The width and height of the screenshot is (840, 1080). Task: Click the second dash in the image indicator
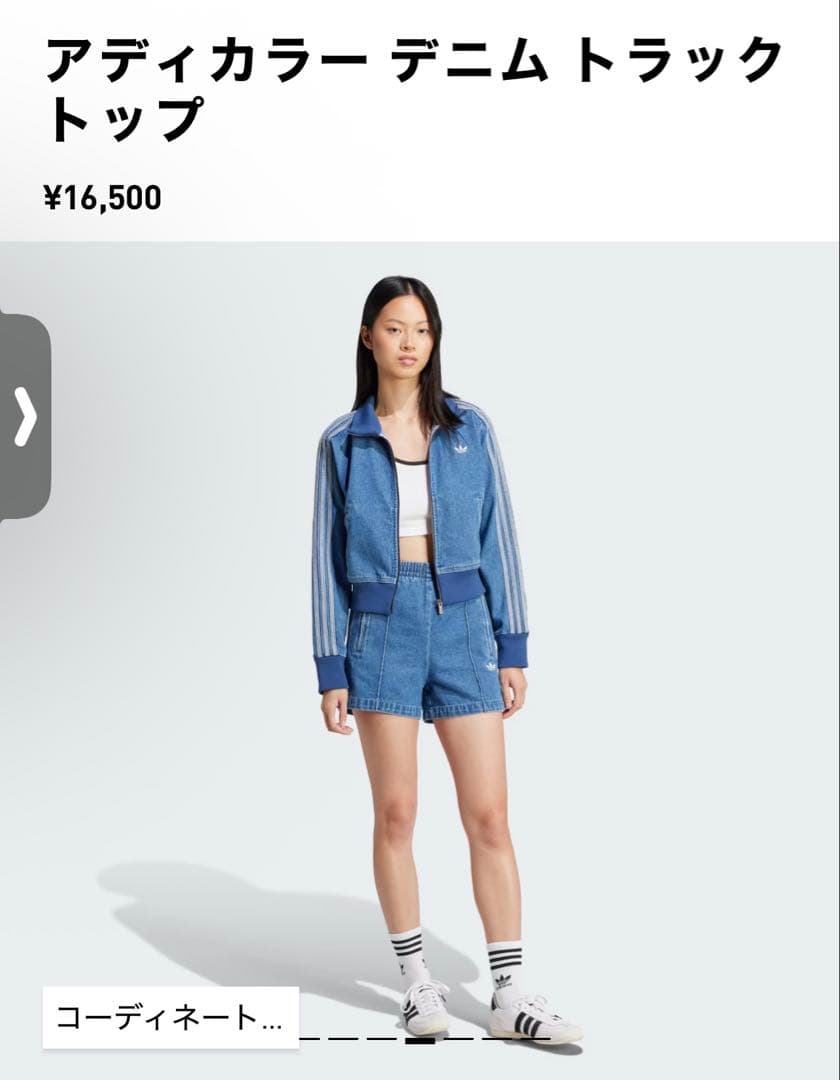tap(343, 1038)
